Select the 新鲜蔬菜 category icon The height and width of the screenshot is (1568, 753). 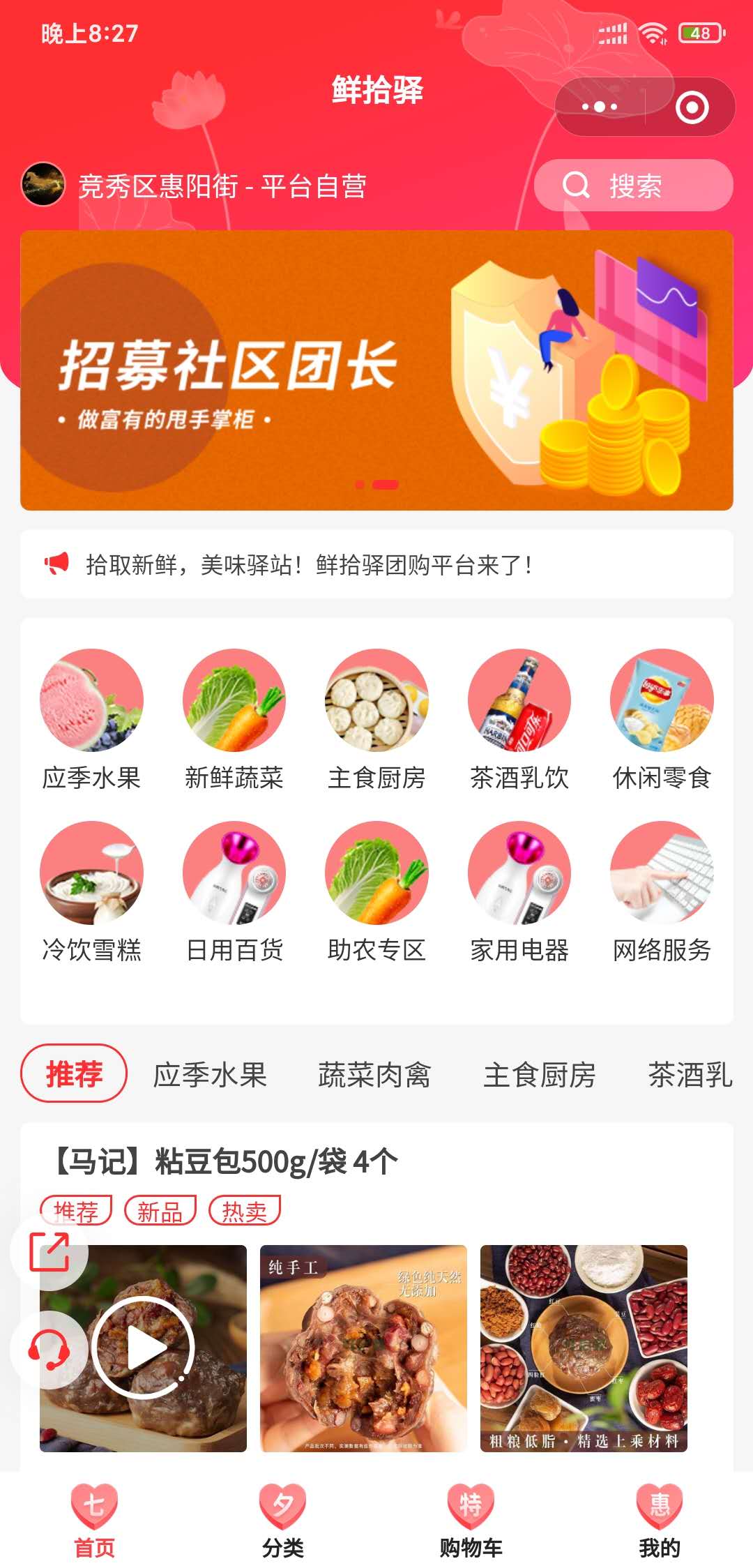234,702
